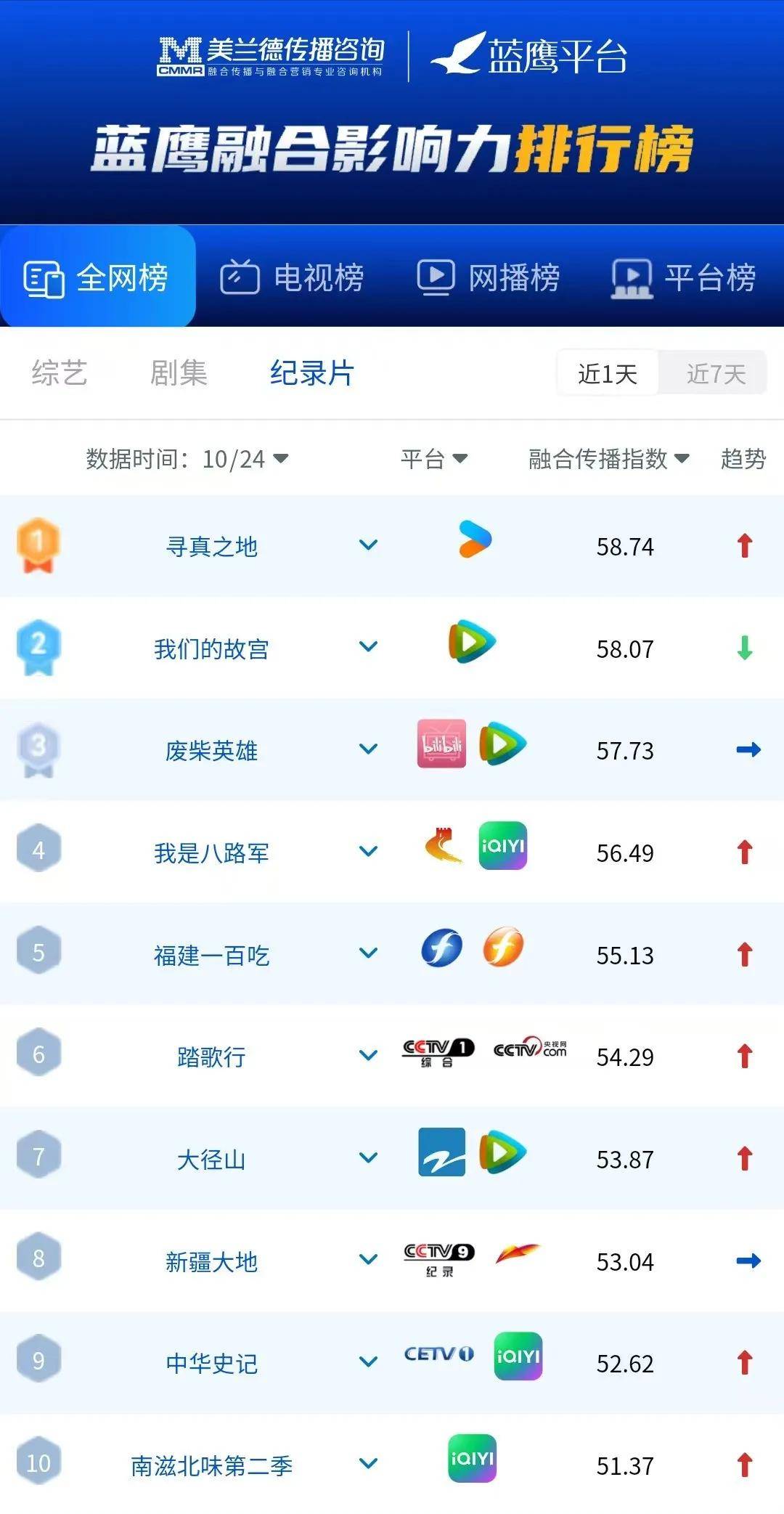784x1514 pixels.
Task: Switch to the 网播榜 tab
Action: 489,277
